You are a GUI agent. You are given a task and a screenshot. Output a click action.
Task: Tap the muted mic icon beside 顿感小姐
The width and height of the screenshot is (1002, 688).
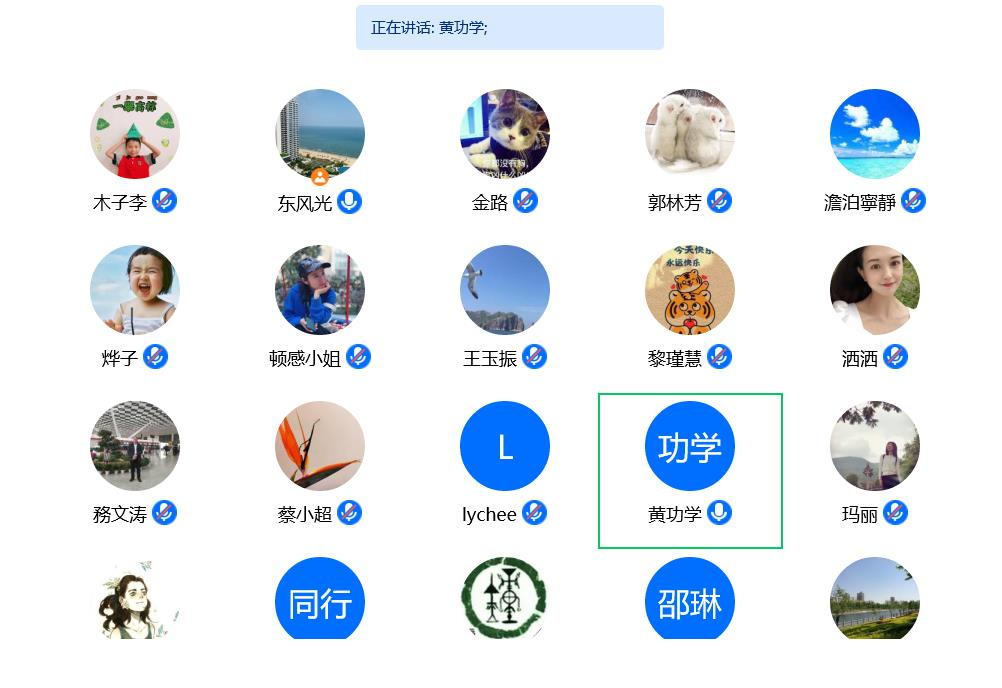click(358, 357)
